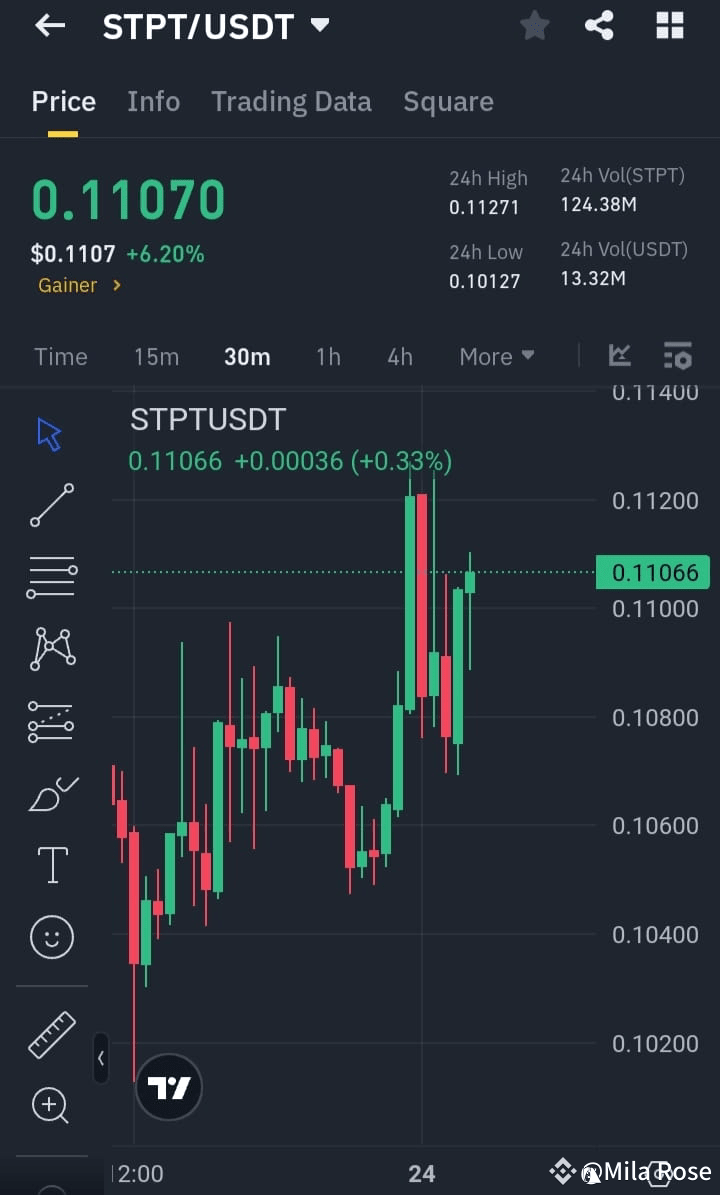Open the emoji sticker tool

50,937
